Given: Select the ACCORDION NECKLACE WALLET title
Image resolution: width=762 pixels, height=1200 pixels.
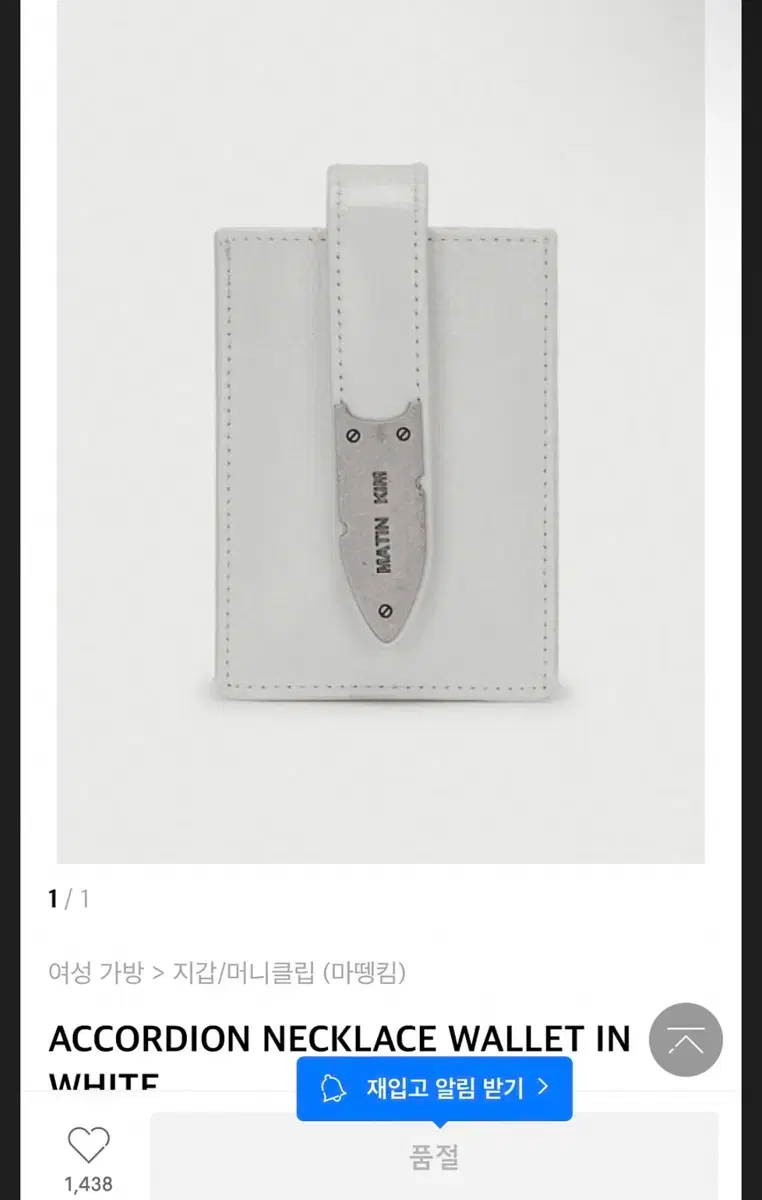Looking at the screenshot, I should 340,1038.
